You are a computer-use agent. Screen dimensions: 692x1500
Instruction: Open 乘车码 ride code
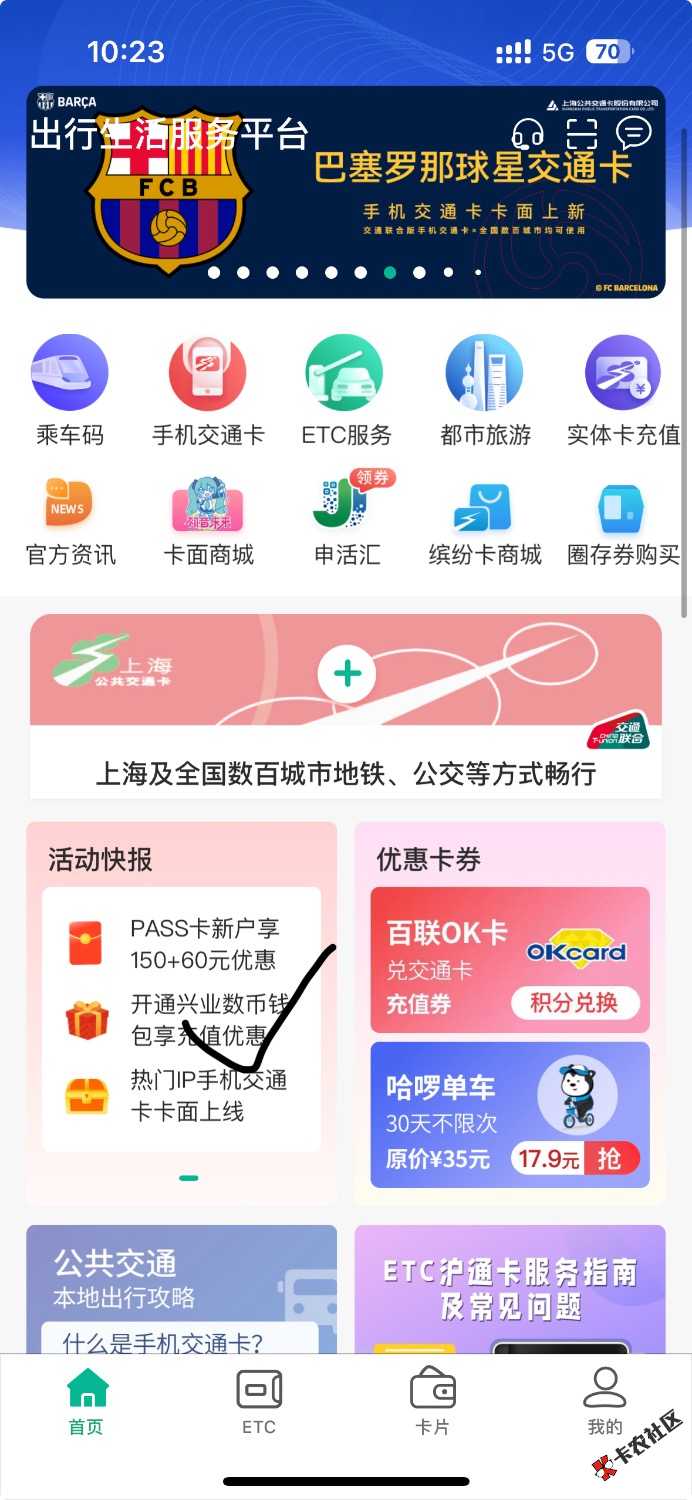[70, 390]
